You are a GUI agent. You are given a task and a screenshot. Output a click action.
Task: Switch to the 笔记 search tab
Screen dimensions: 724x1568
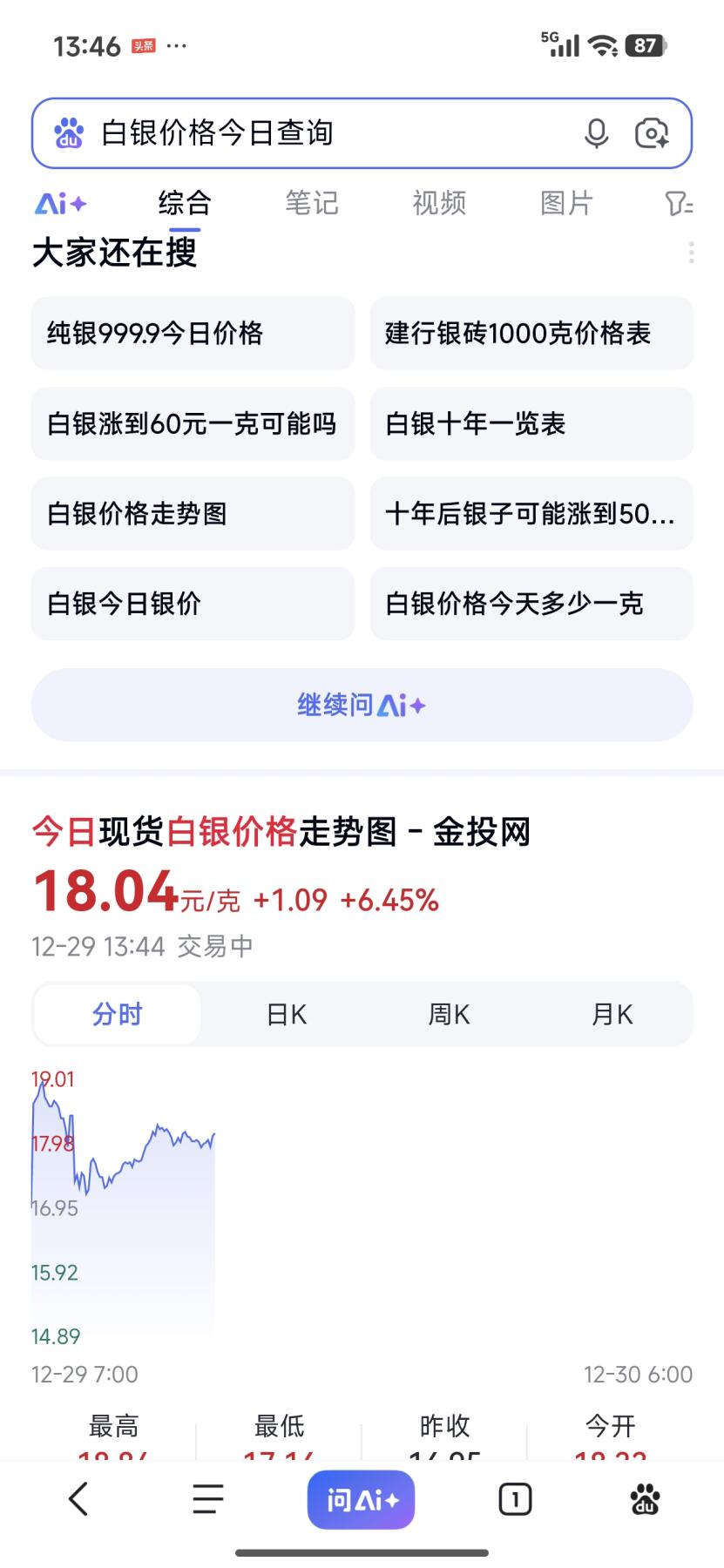coord(312,202)
